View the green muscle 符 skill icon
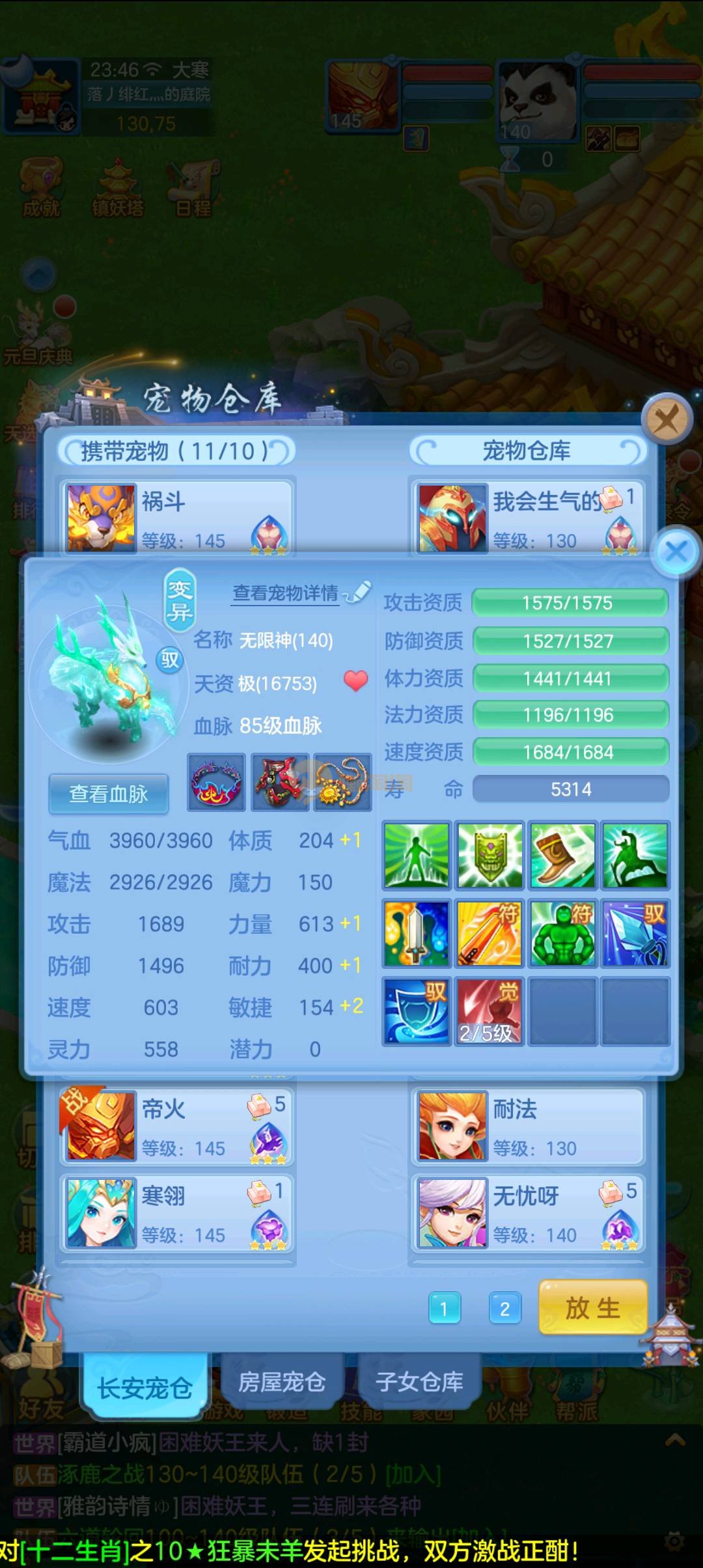This screenshot has height=1568, width=703. 562,933
